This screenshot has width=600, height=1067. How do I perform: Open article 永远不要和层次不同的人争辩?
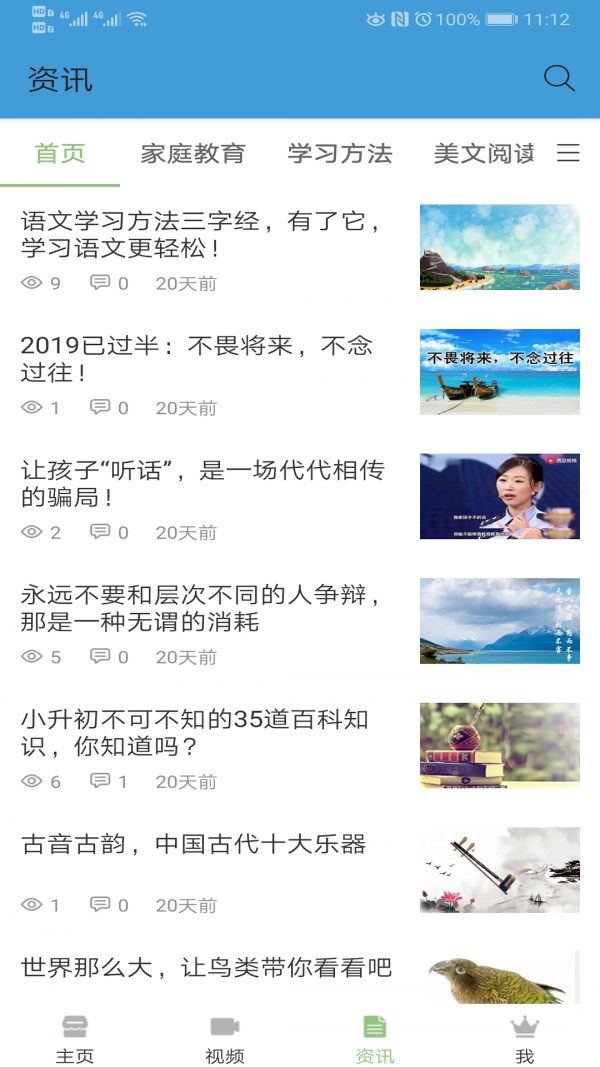click(x=201, y=608)
